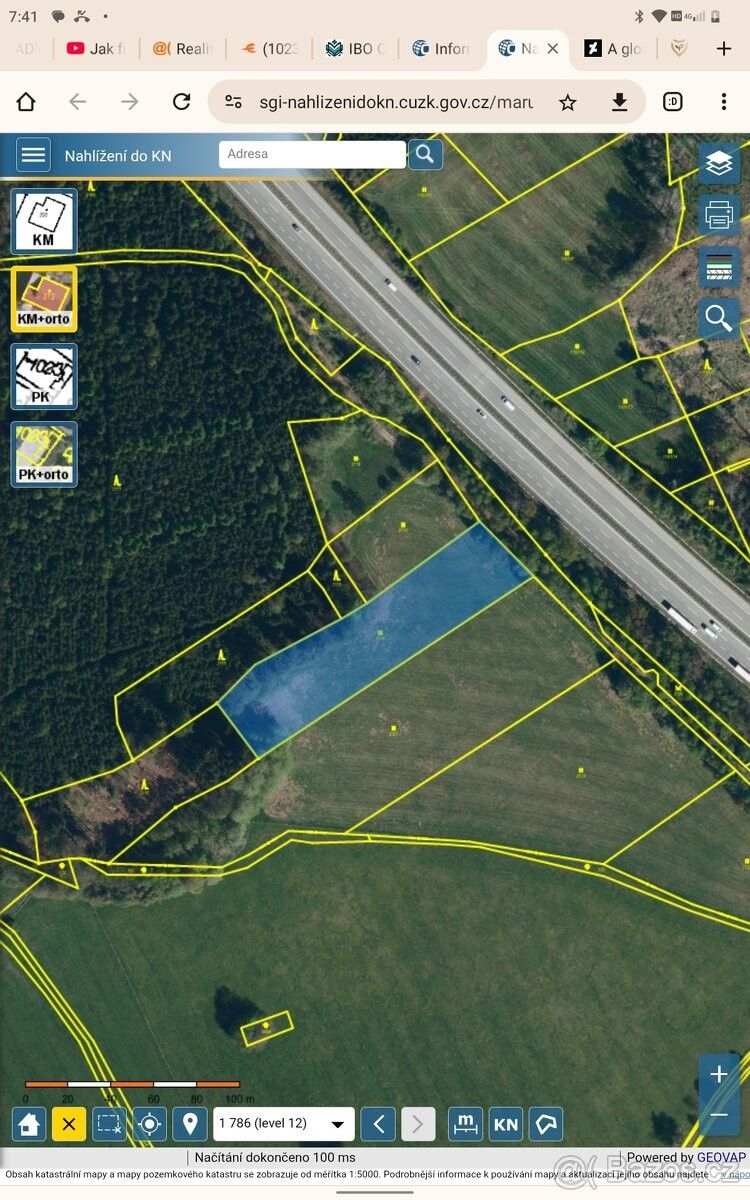
Task: Select the PK+orto map mode
Action: (x=44, y=455)
